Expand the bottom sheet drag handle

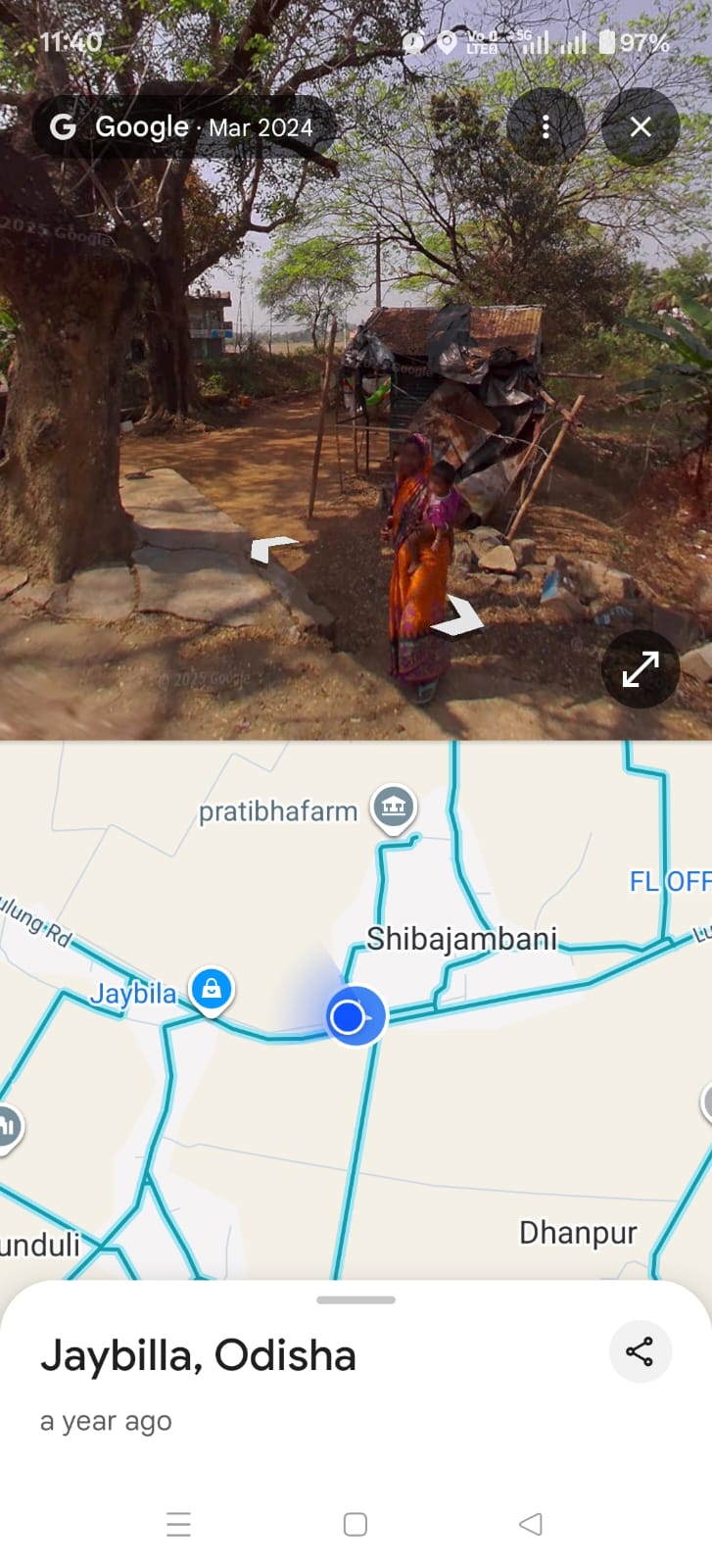click(x=356, y=1300)
